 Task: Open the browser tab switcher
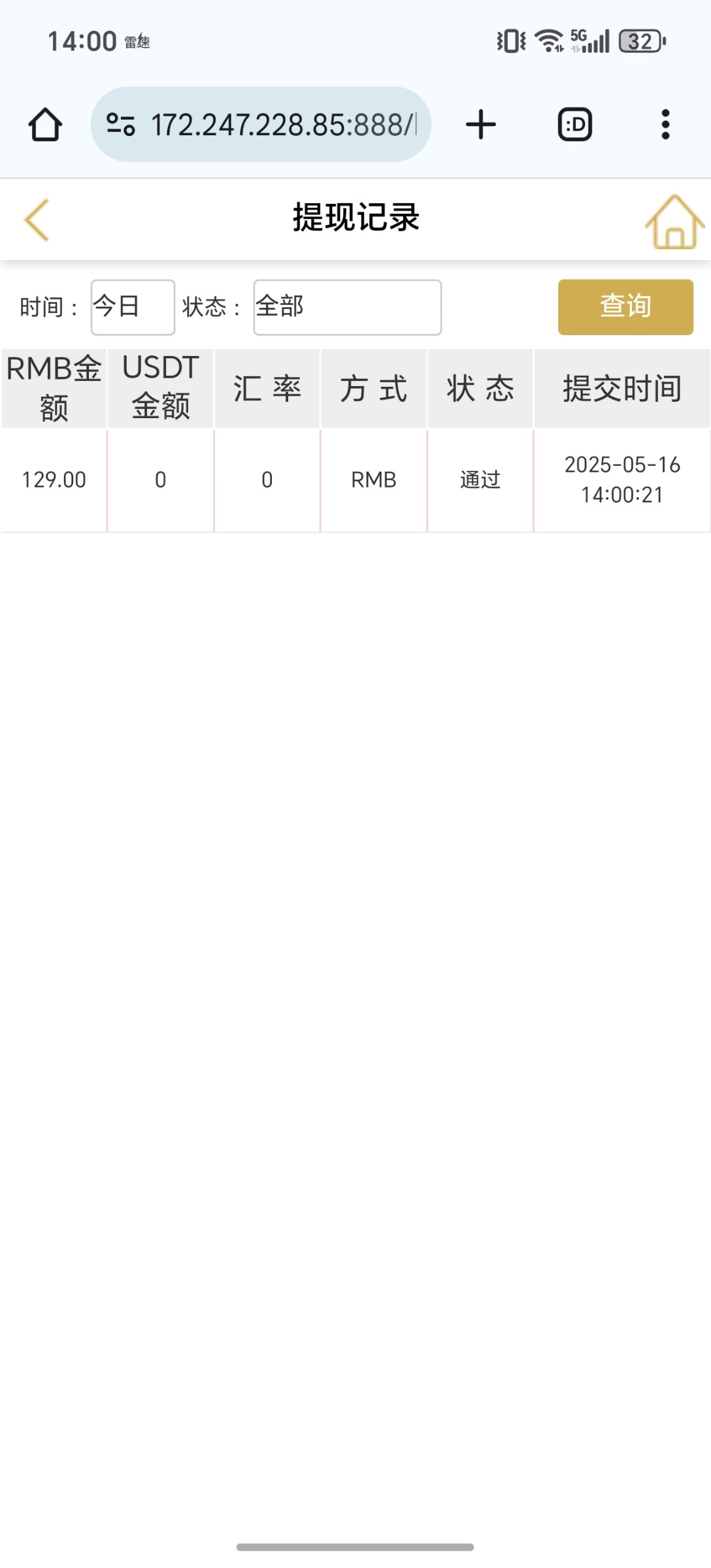(575, 124)
